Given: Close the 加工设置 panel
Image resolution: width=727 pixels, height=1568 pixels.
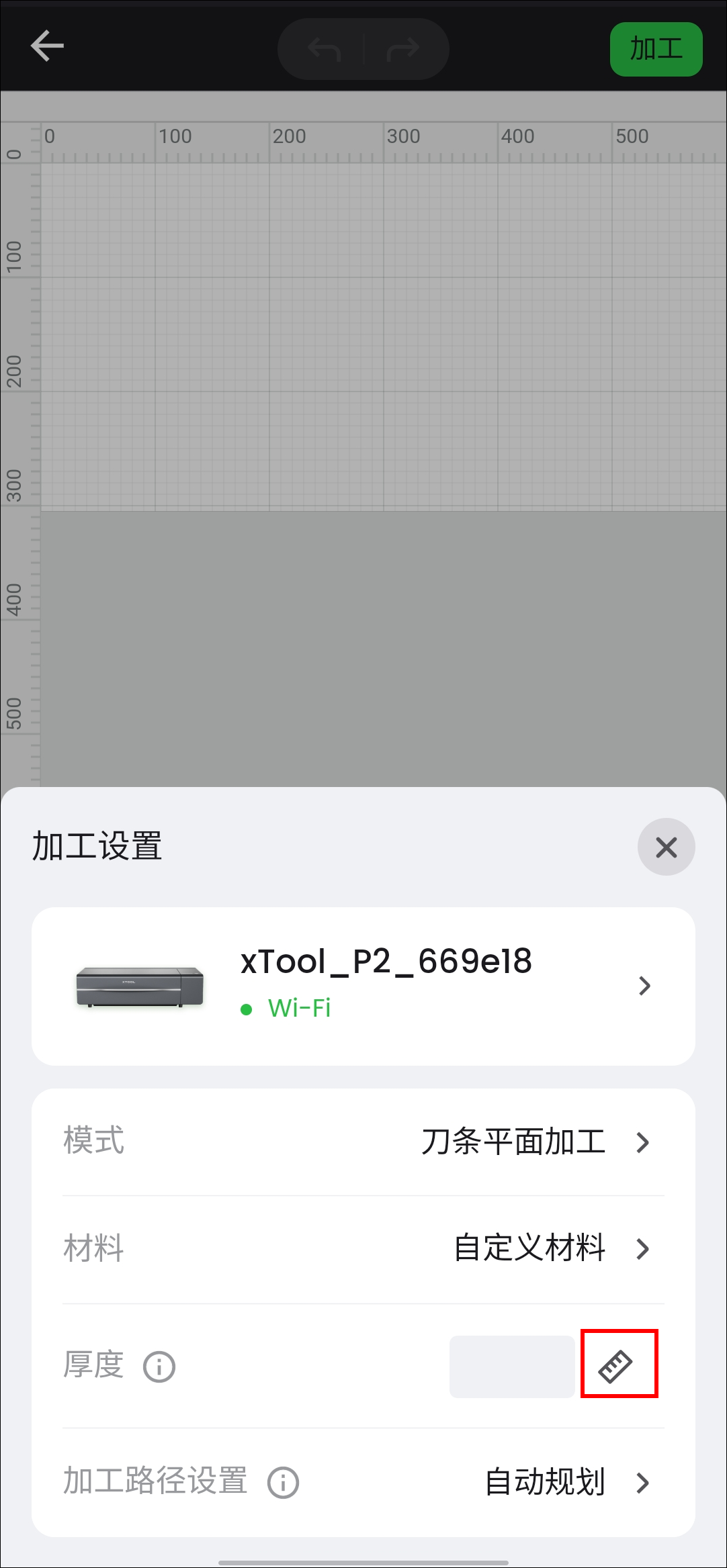Looking at the screenshot, I should tap(666, 847).
